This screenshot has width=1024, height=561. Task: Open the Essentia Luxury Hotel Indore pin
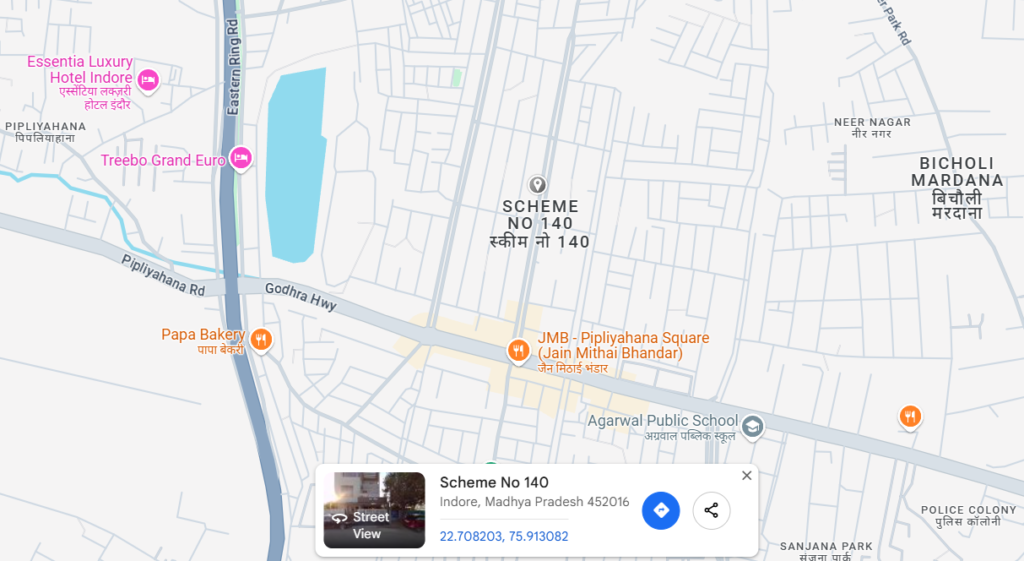tap(148, 79)
